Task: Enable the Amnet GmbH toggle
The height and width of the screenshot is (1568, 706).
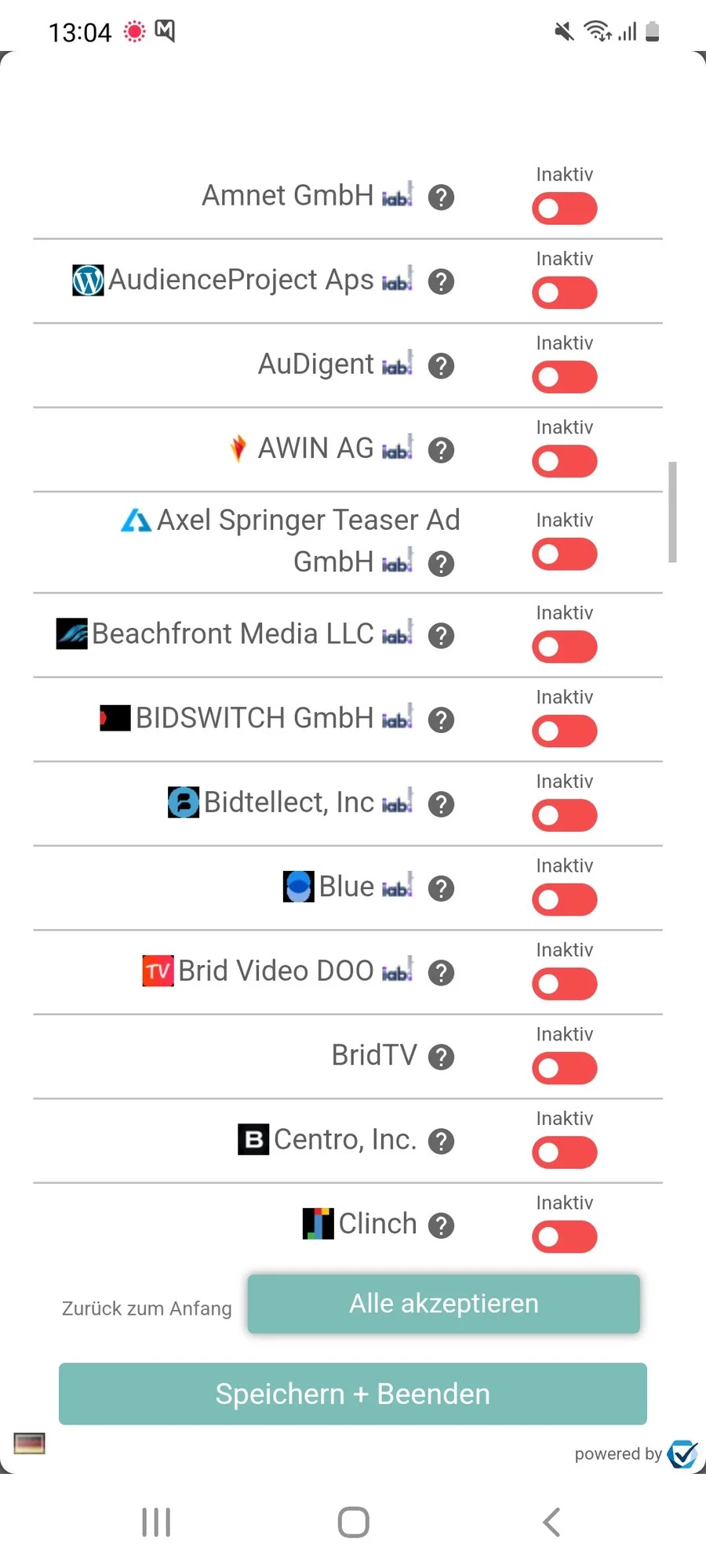Action: [x=564, y=209]
